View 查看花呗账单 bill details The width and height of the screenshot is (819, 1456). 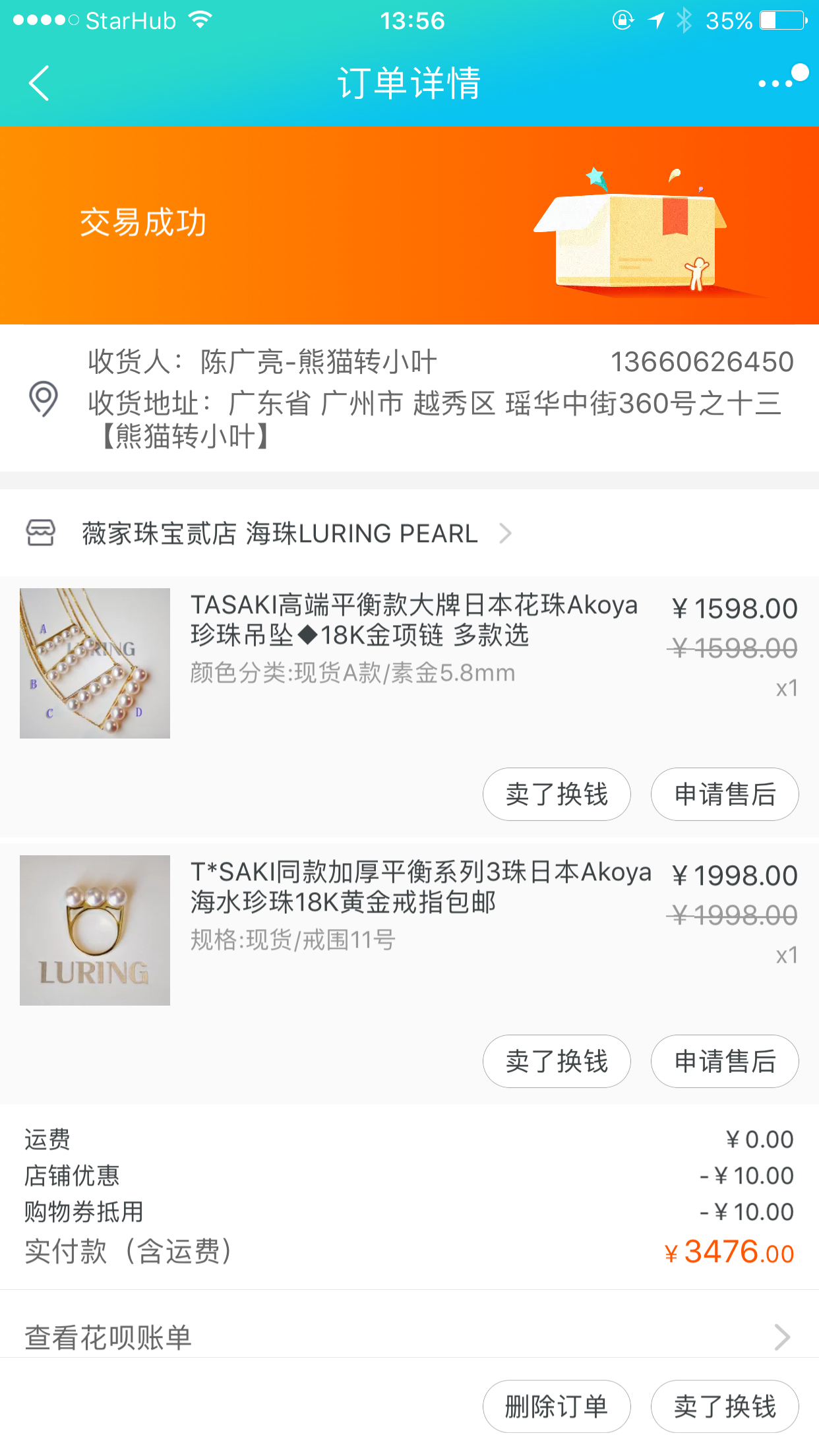coord(409,1337)
